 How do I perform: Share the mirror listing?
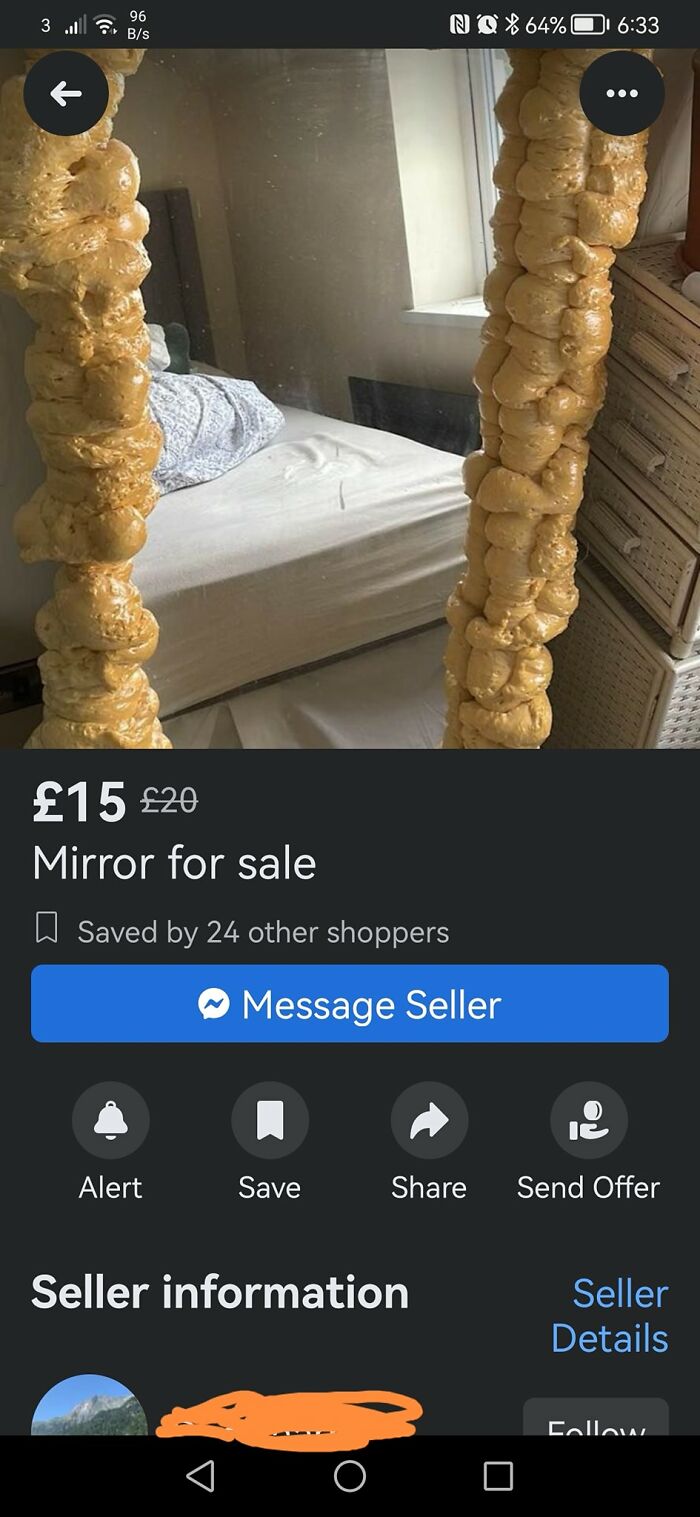point(429,1121)
